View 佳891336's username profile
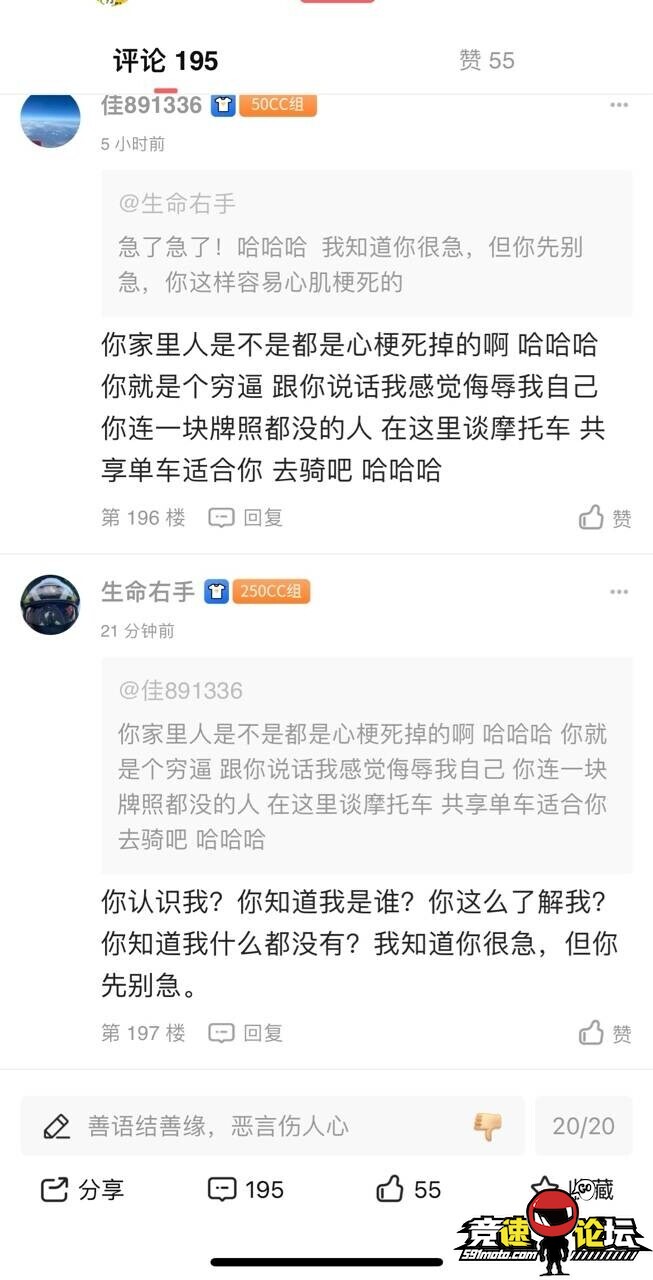Image resolution: width=653 pixels, height=1280 pixels. pos(152,105)
